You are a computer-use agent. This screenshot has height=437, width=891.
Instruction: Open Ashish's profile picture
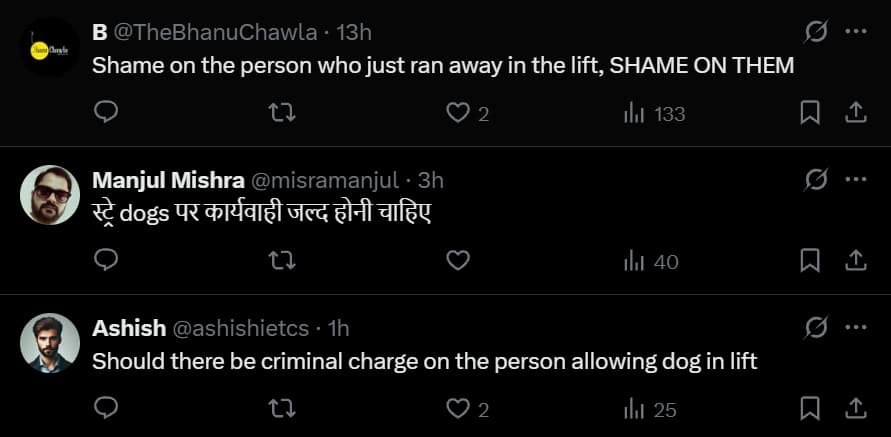pos(50,342)
